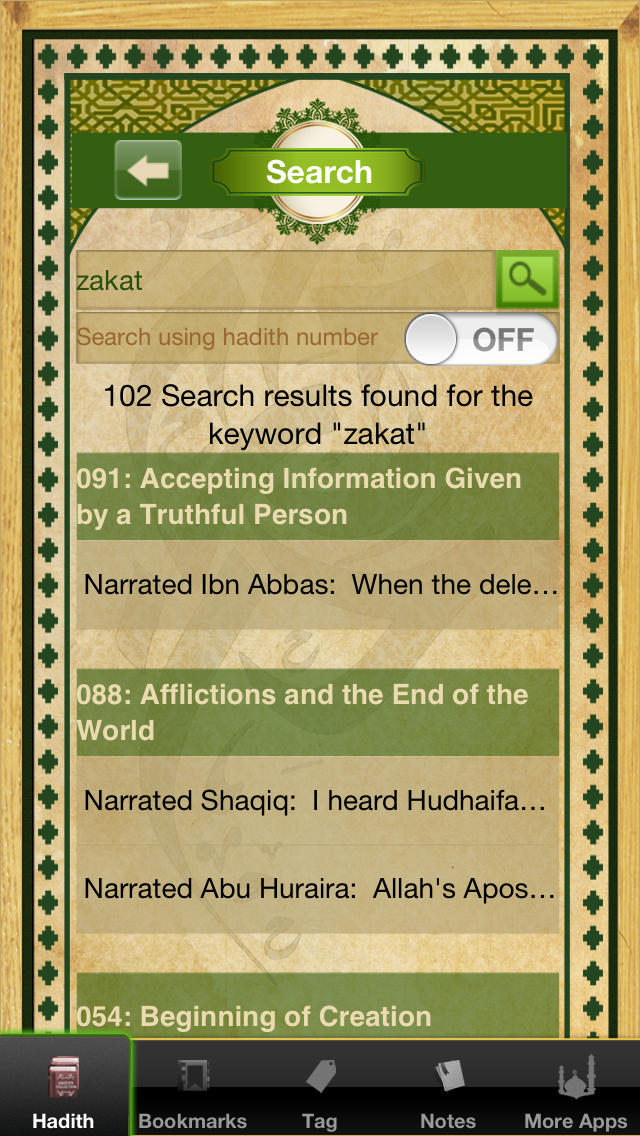The width and height of the screenshot is (640, 1136).
Task: Tap the green magnifier search button
Action: (x=527, y=280)
